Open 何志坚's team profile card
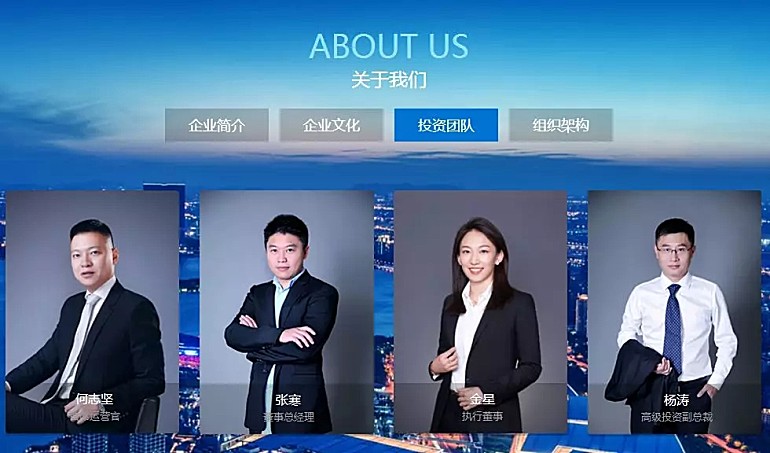Image resolution: width=770 pixels, height=453 pixels. coord(93,312)
